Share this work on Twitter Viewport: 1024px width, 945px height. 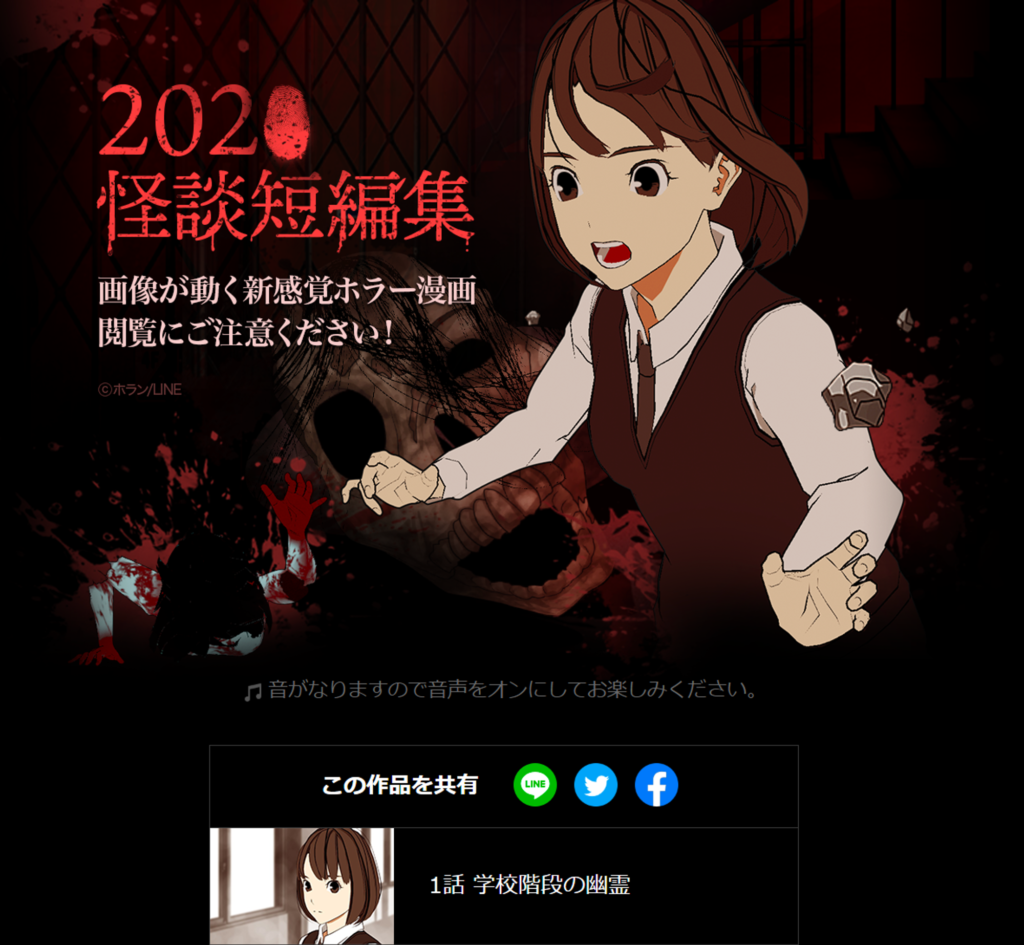(596, 785)
